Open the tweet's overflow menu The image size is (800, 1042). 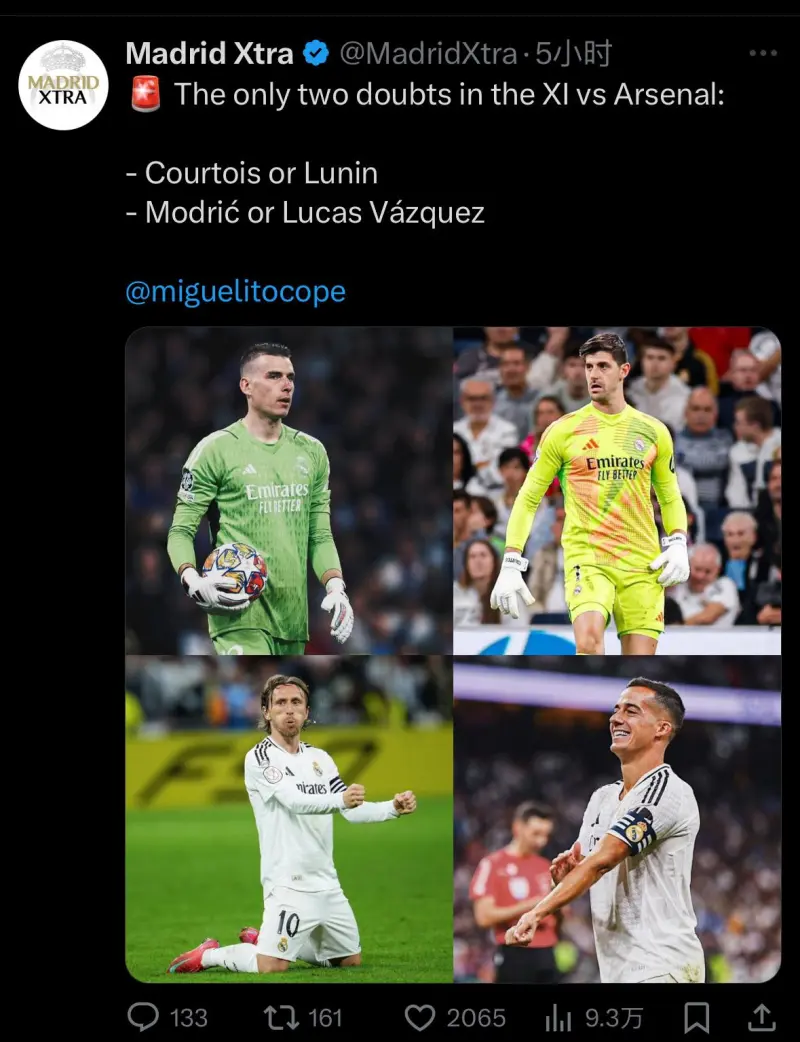762,53
